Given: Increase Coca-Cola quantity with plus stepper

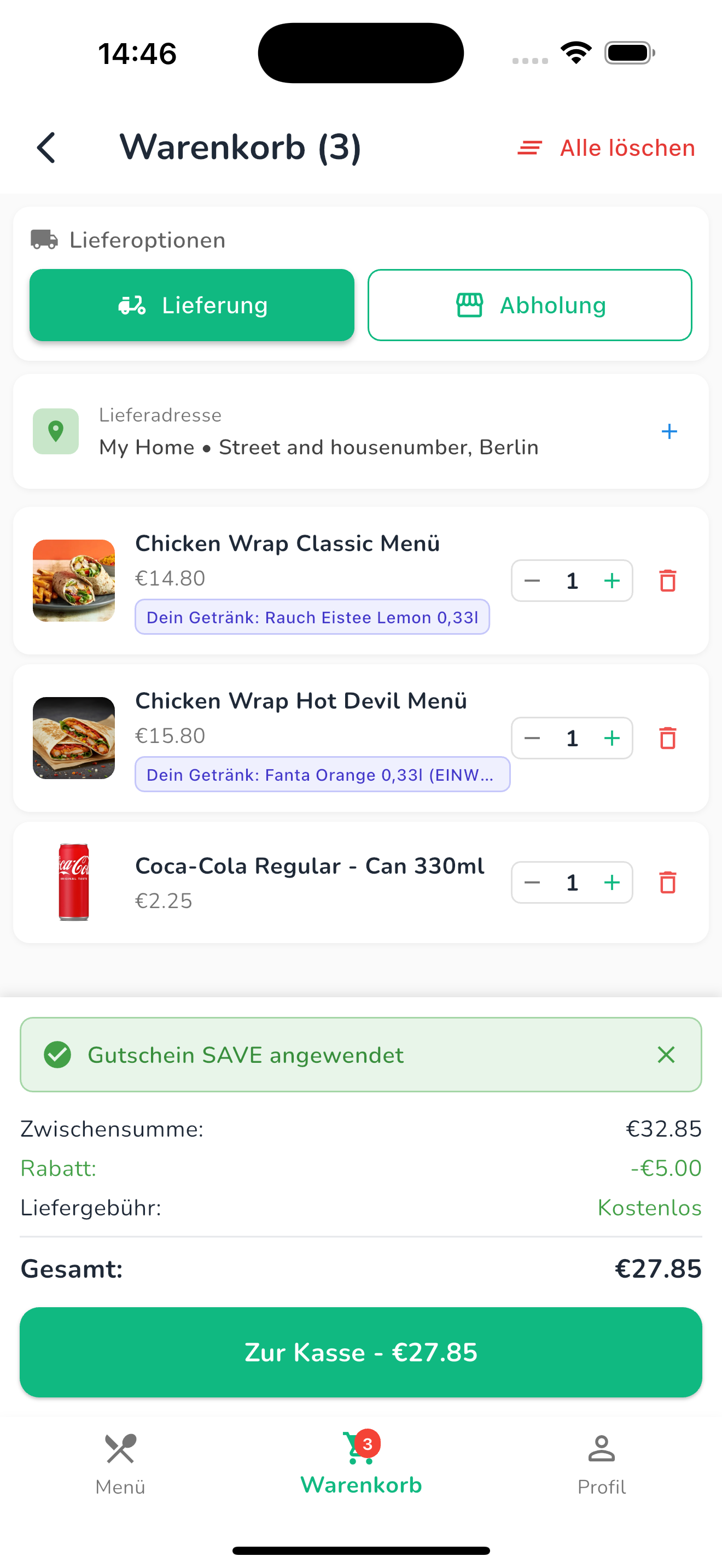Looking at the screenshot, I should [613, 882].
